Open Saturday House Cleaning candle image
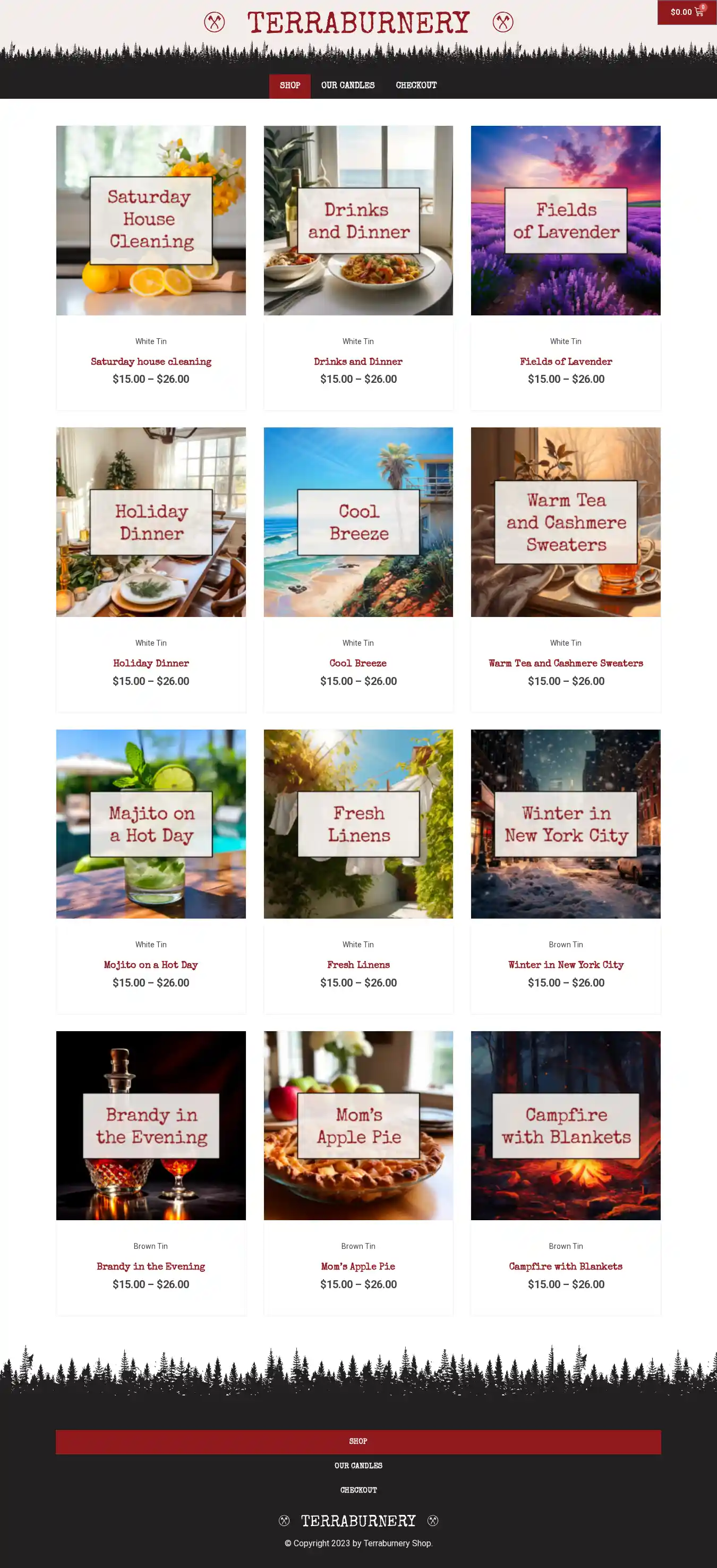Viewport: 717px width, 1568px height. 151,220
